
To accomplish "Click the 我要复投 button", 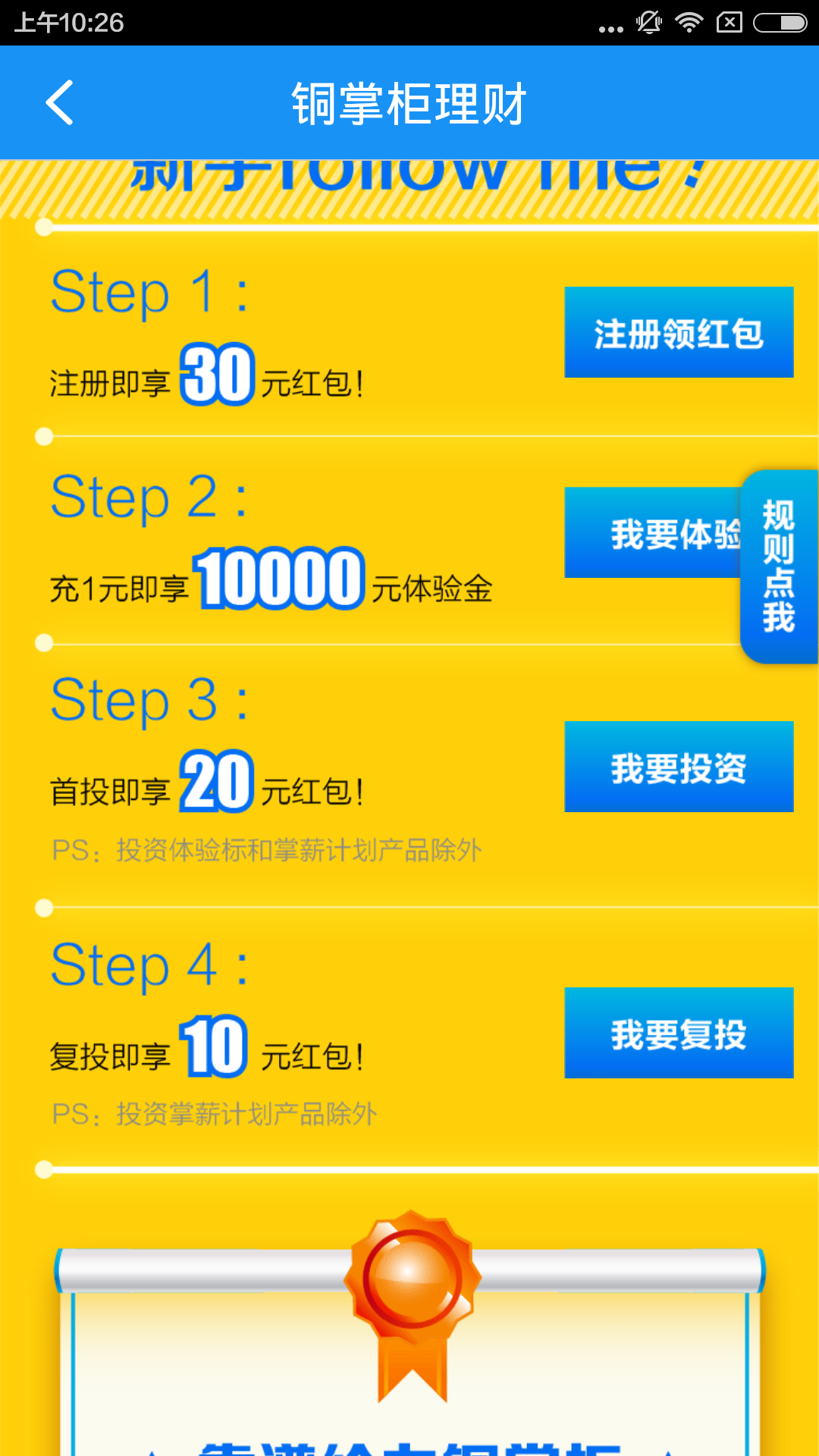I will click(x=679, y=1031).
